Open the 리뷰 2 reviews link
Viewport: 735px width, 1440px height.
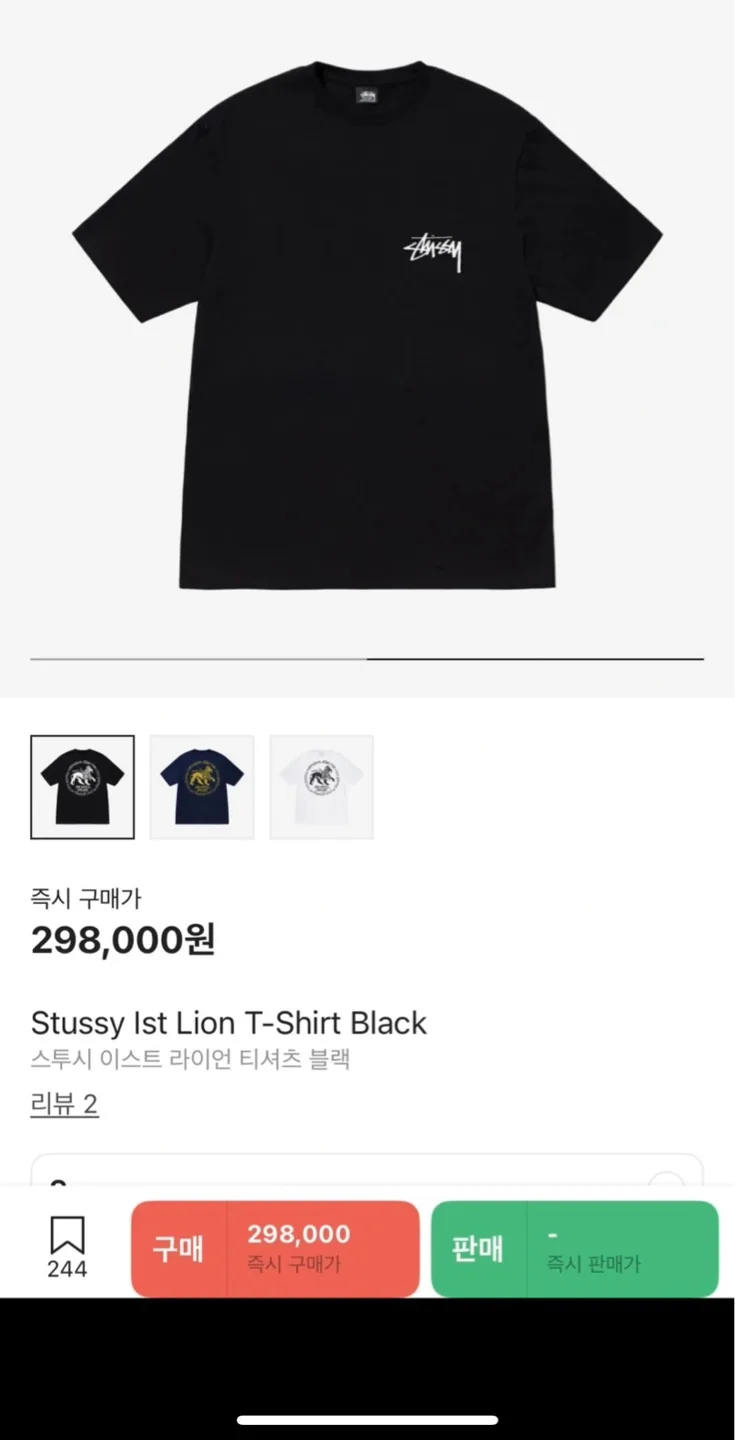65,1105
